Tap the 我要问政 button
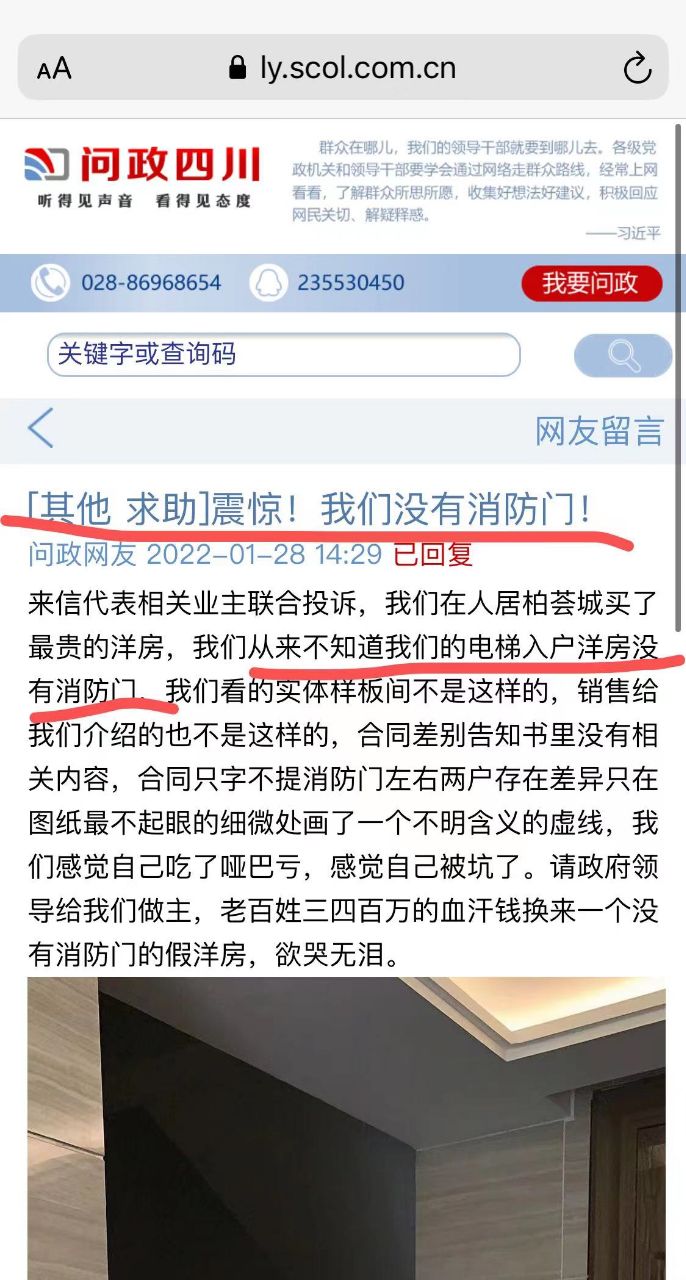 coord(591,283)
